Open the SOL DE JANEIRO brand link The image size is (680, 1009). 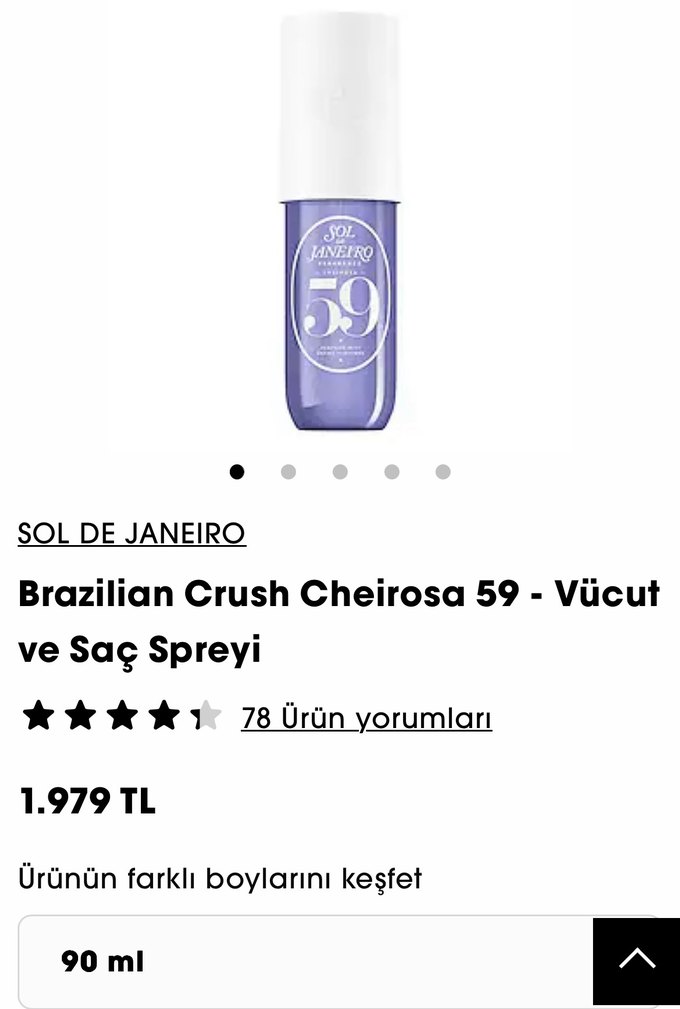point(131,534)
